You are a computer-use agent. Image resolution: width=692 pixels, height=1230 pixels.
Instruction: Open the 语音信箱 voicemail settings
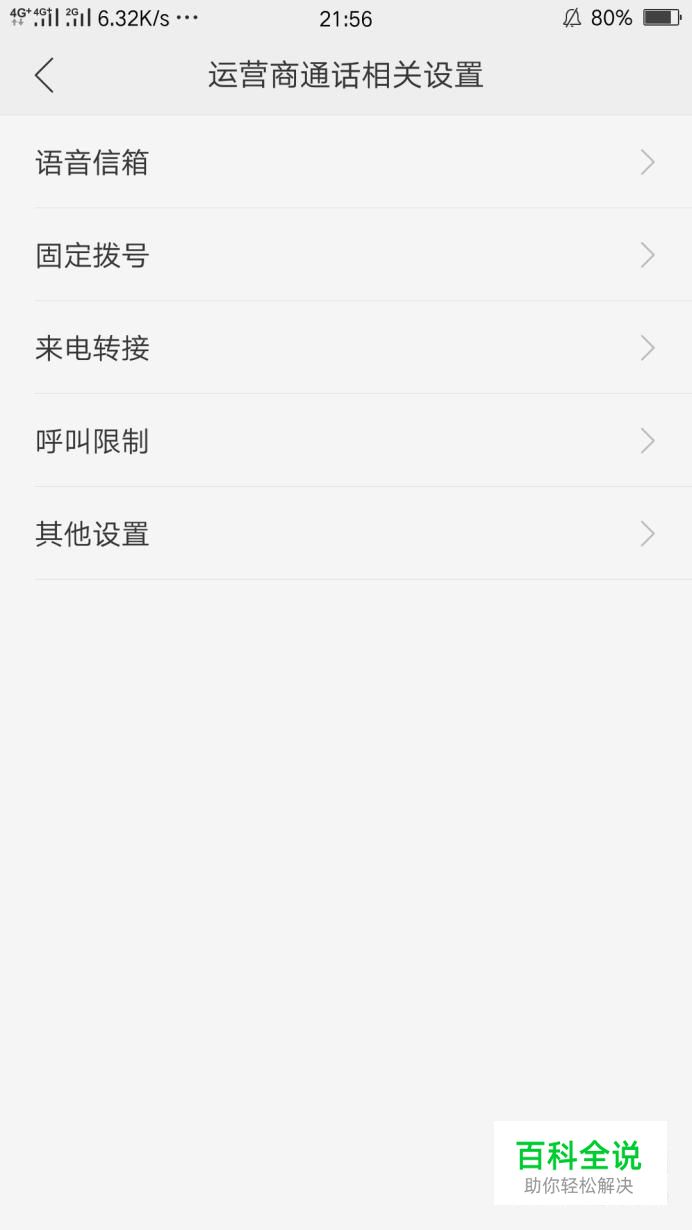(346, 162)
